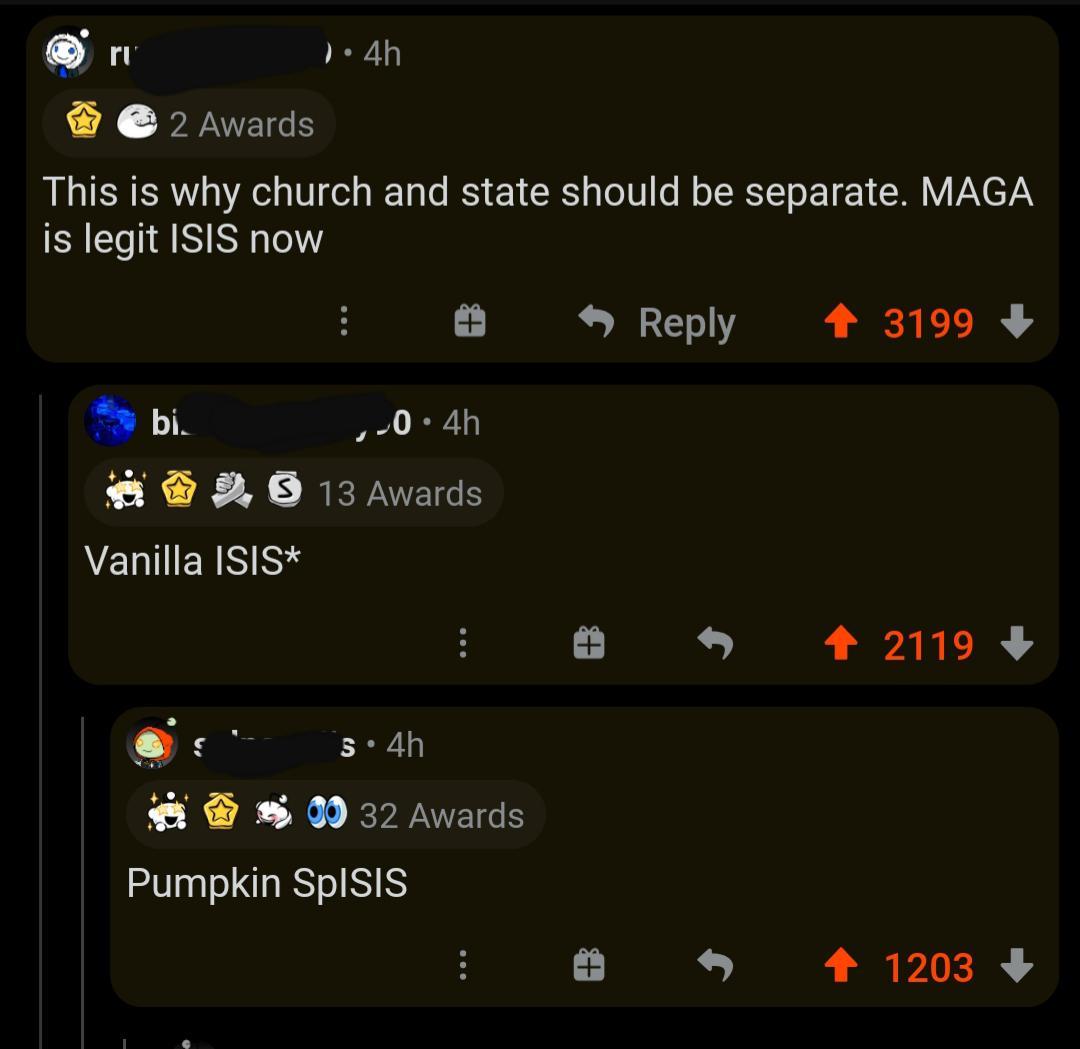1080x1049 pixels.
Task: Open the top commenter's avatar profile
Action: point(68,54)
